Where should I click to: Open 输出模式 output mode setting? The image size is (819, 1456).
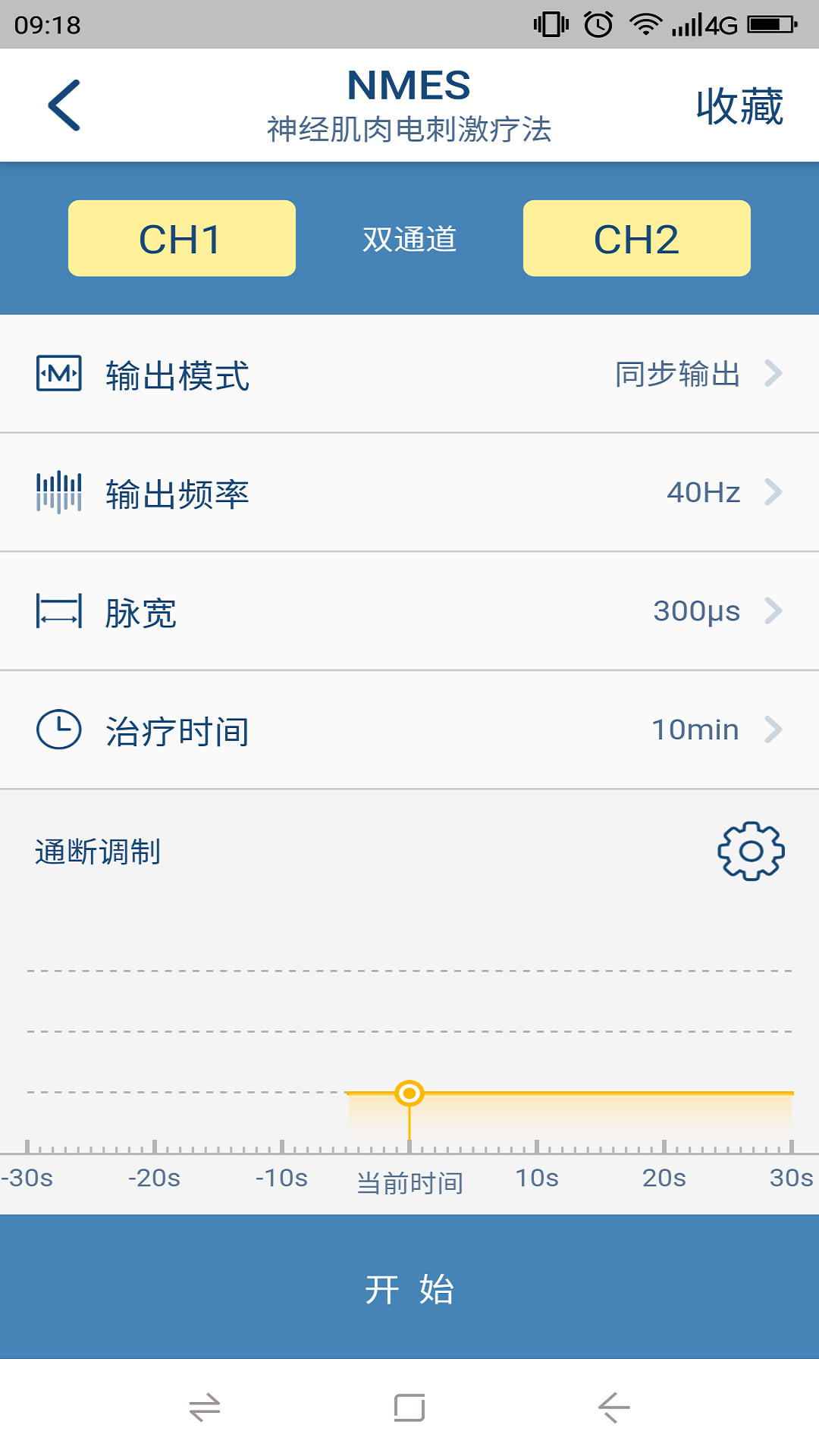[409, 375]
